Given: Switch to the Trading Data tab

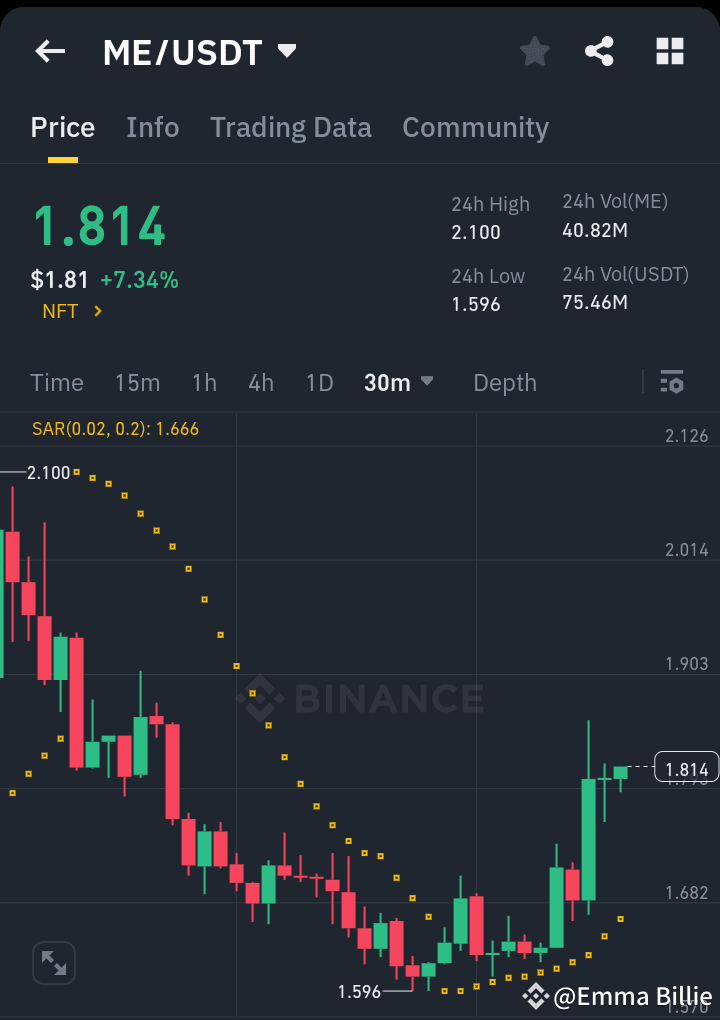Looking at the screenshot, I should [x=290, y=127].
